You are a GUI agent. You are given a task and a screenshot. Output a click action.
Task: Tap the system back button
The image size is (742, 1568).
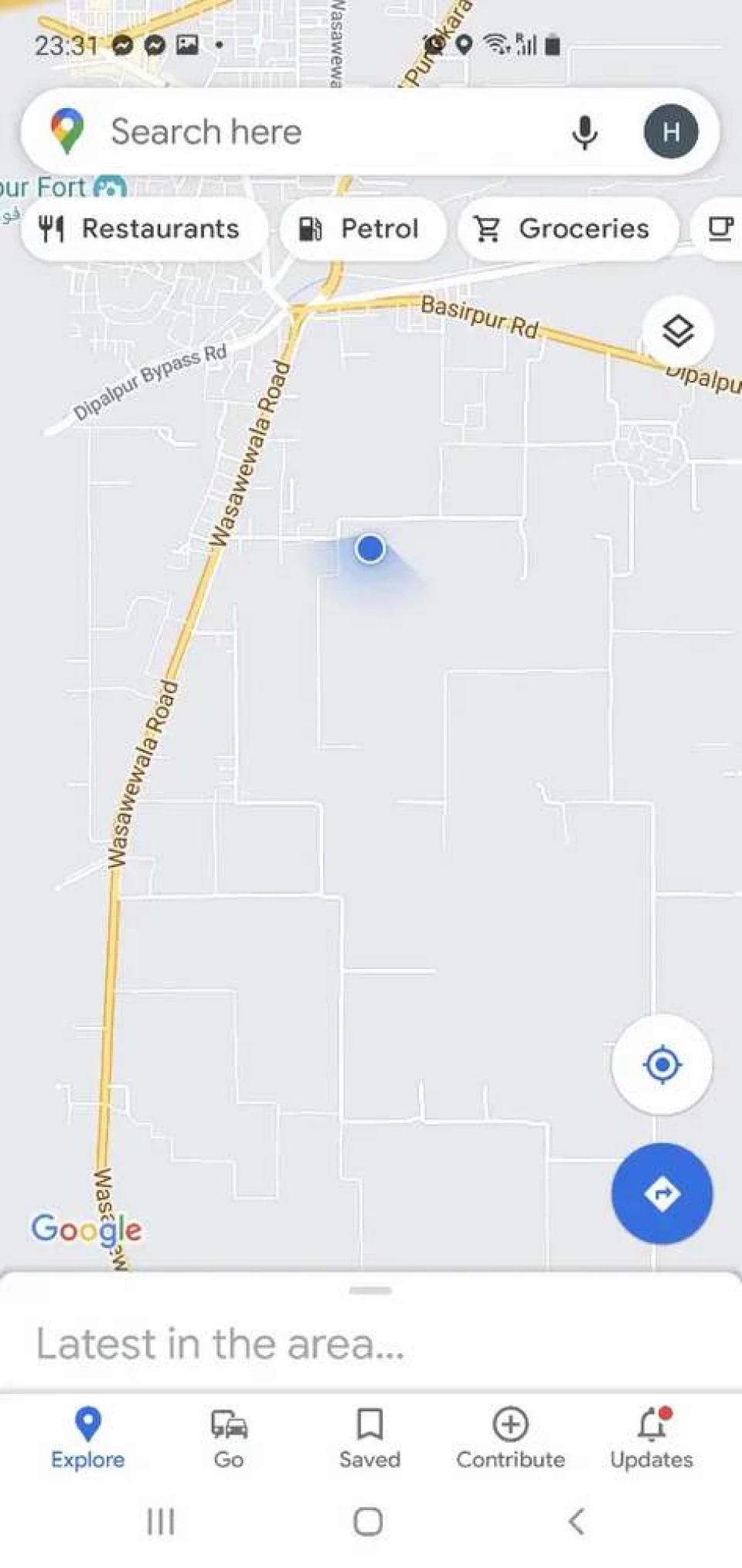576,1522
